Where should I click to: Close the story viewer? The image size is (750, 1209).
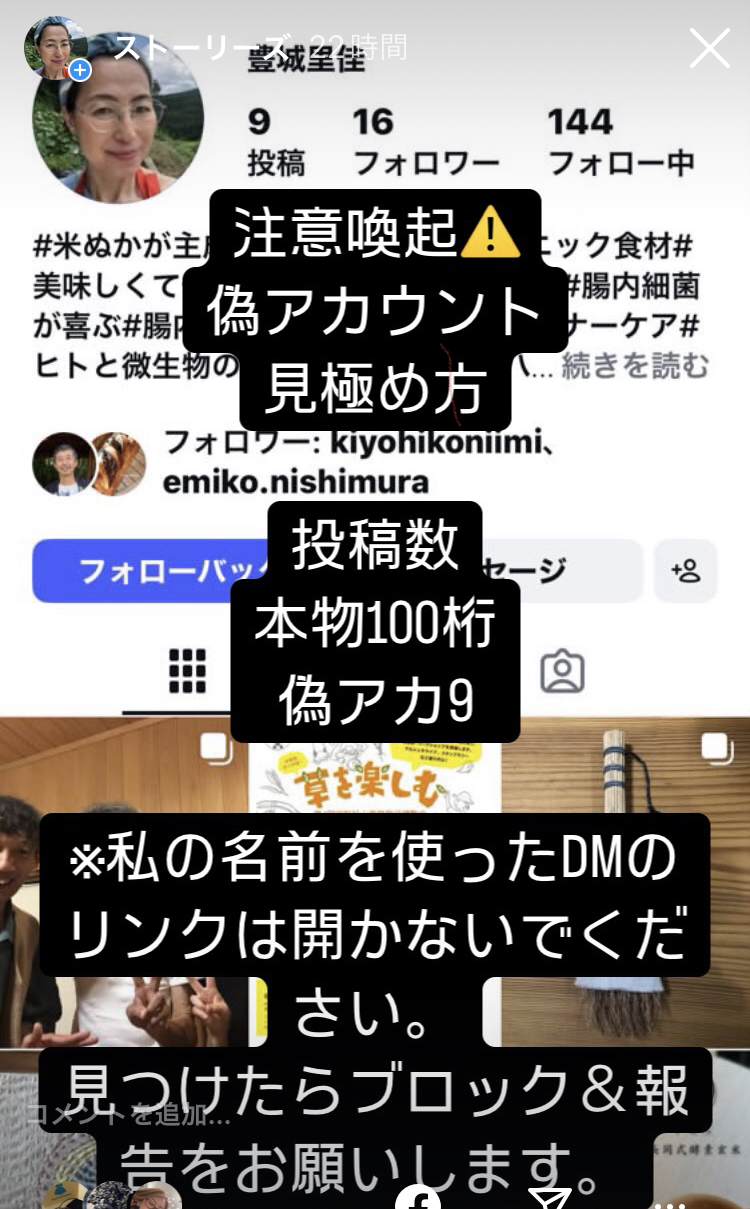709,47
